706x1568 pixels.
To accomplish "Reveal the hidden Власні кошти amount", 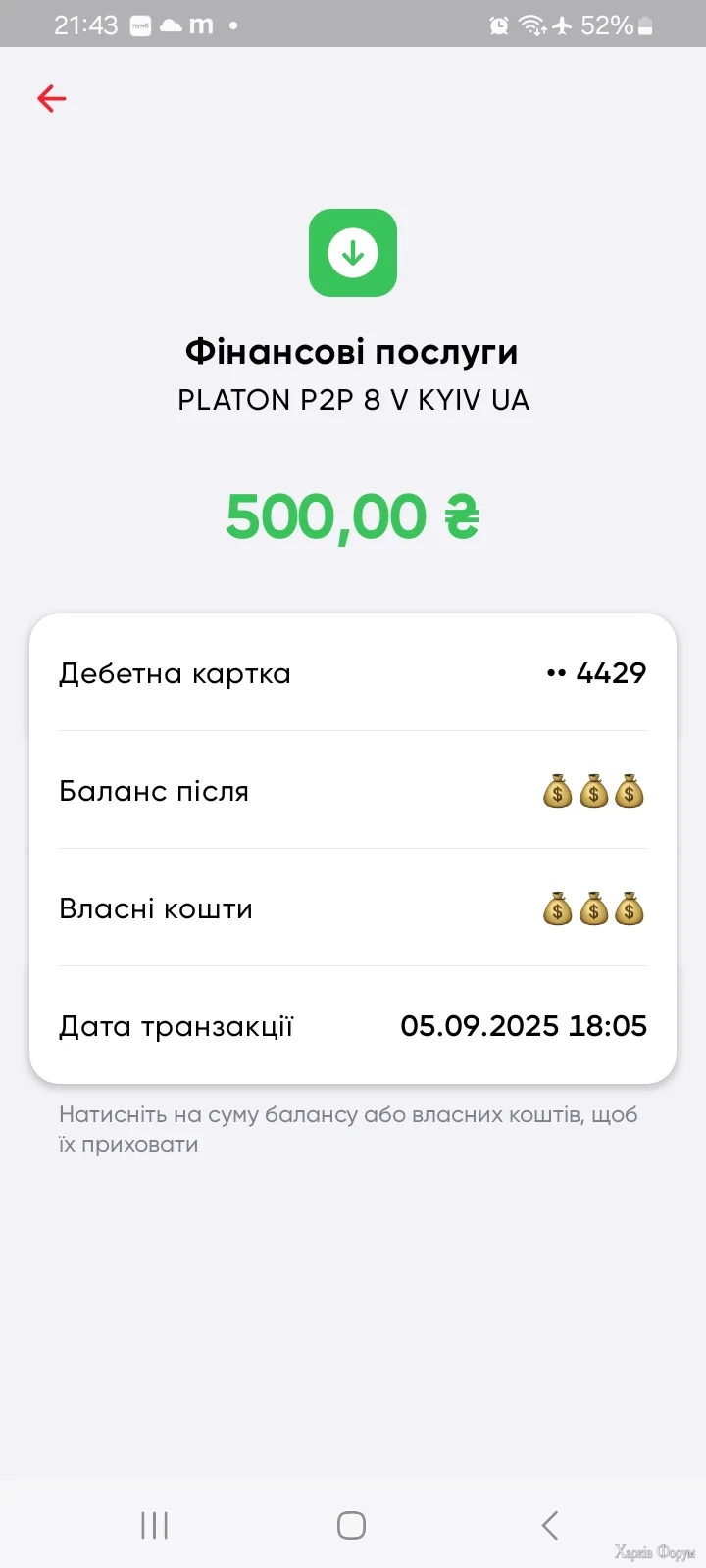I will click(593, 909).
